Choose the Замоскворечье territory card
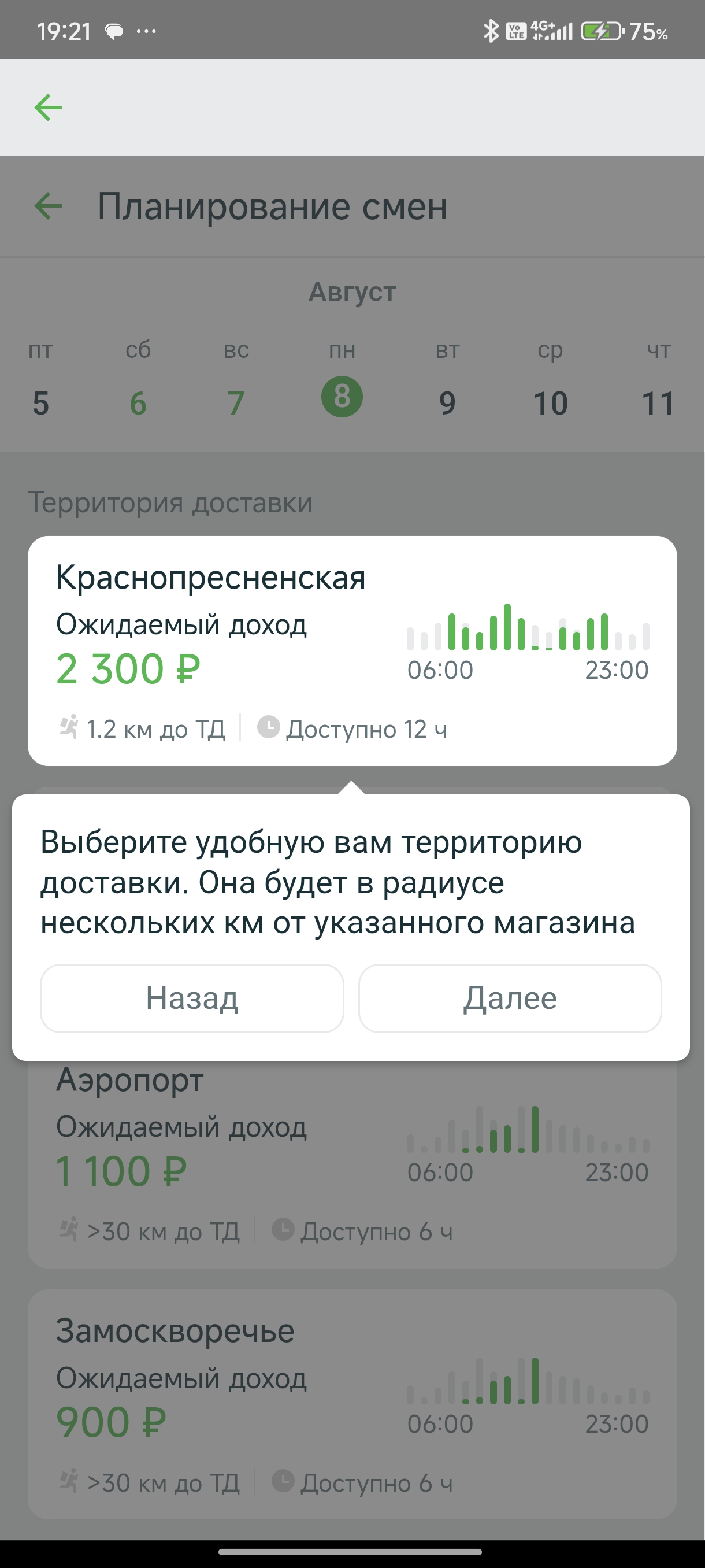705x1568 pixels. (x=352, y=1404)
